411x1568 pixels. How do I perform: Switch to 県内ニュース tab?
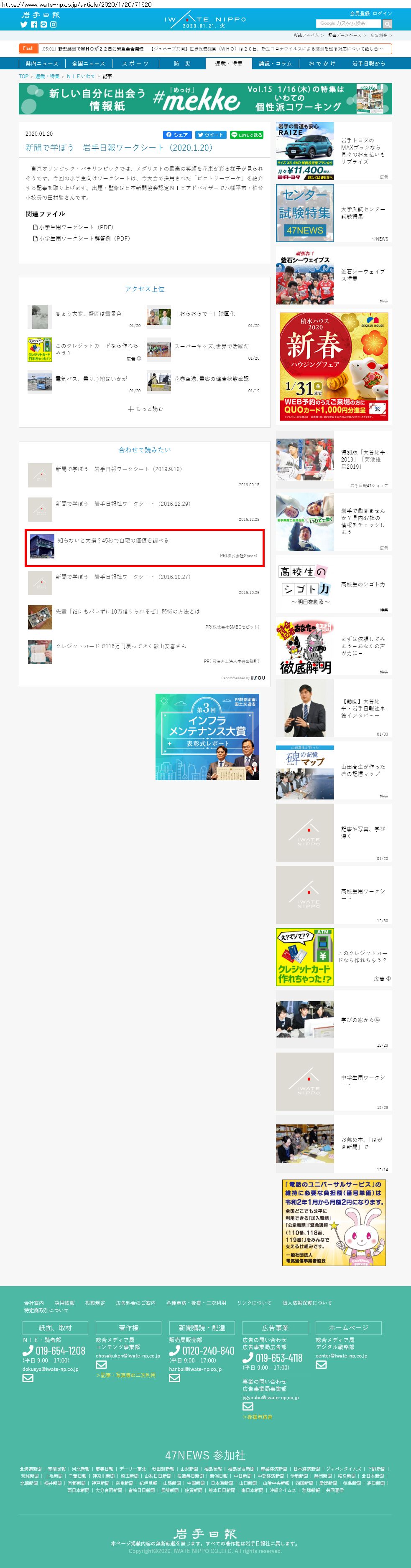coord(41,63)
